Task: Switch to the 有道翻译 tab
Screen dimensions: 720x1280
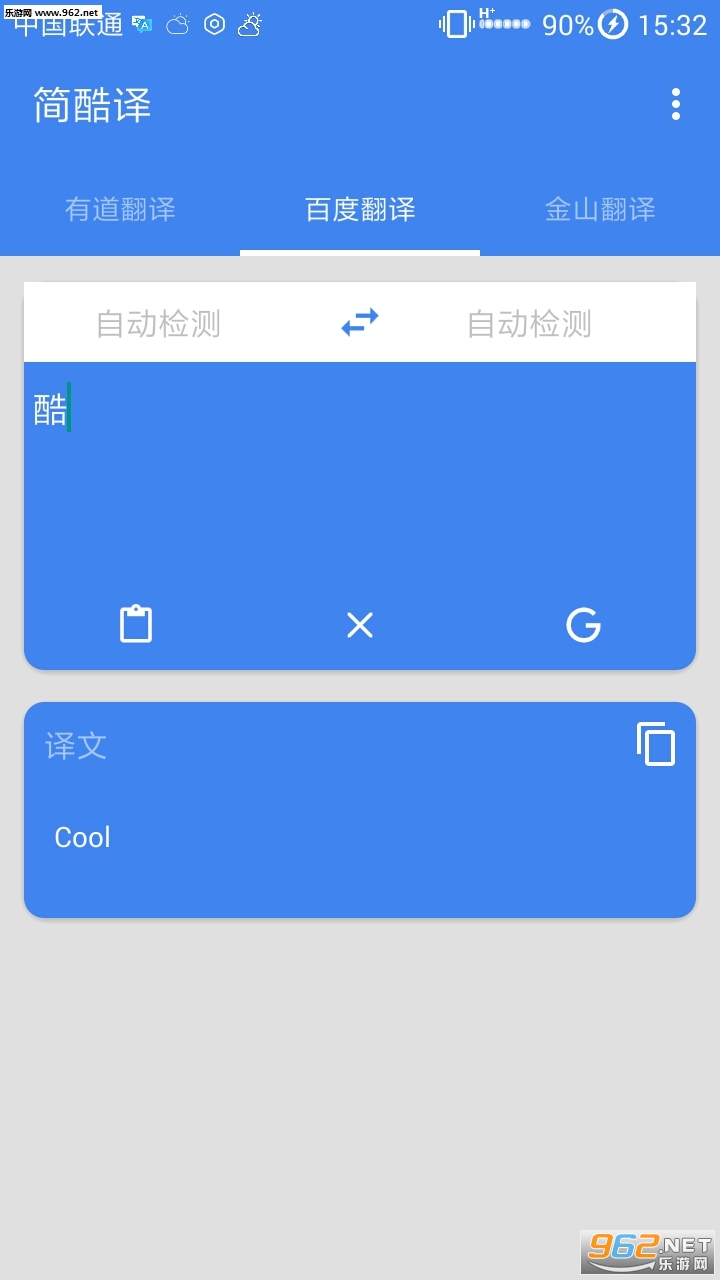Action: click(120, 209)
